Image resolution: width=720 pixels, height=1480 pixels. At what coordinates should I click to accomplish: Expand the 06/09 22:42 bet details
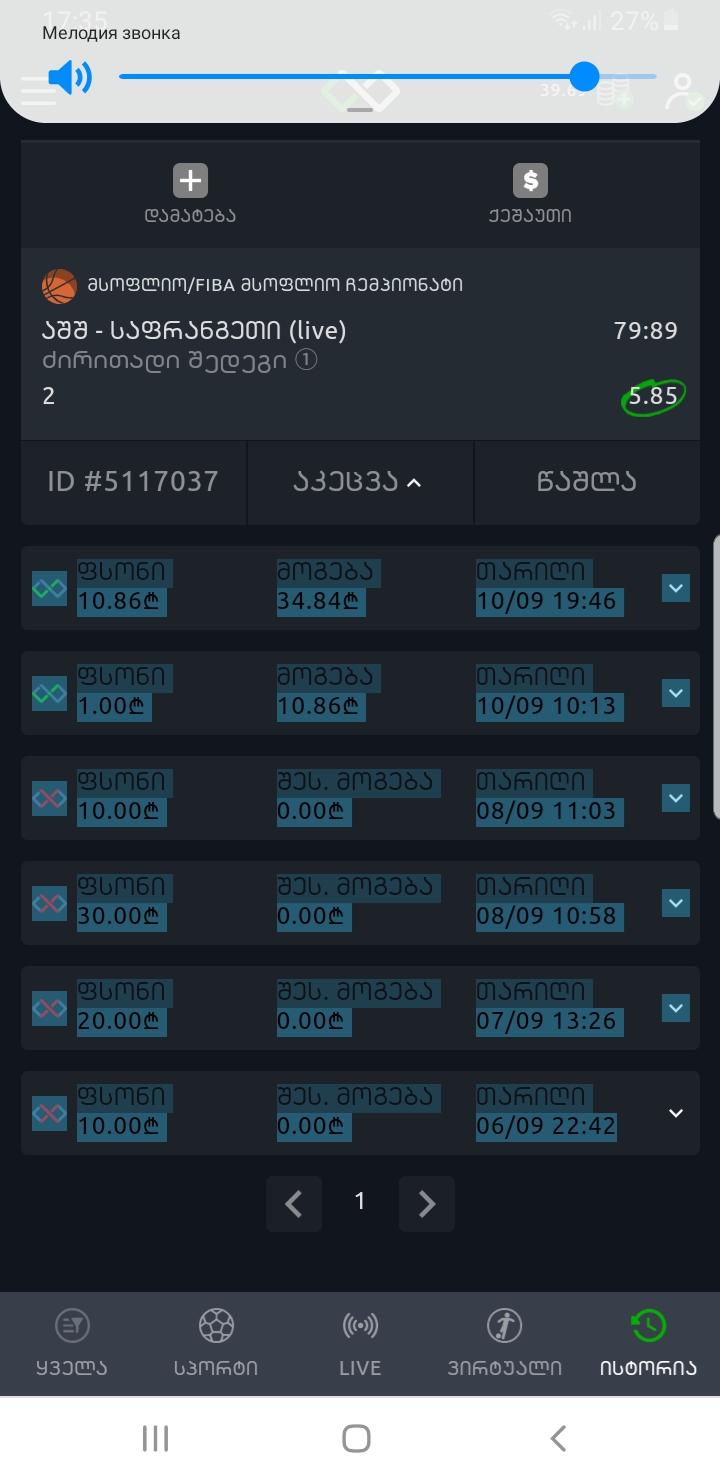click(675, 1112)
